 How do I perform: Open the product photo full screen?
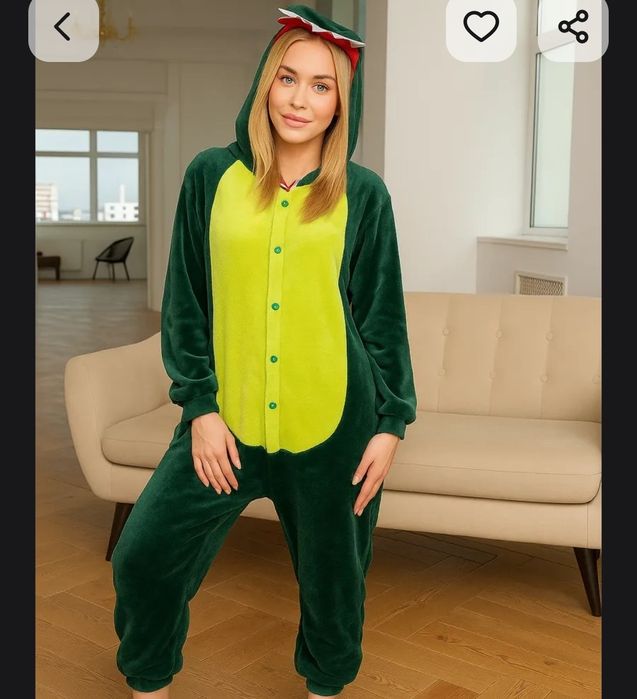pos(318,380)
